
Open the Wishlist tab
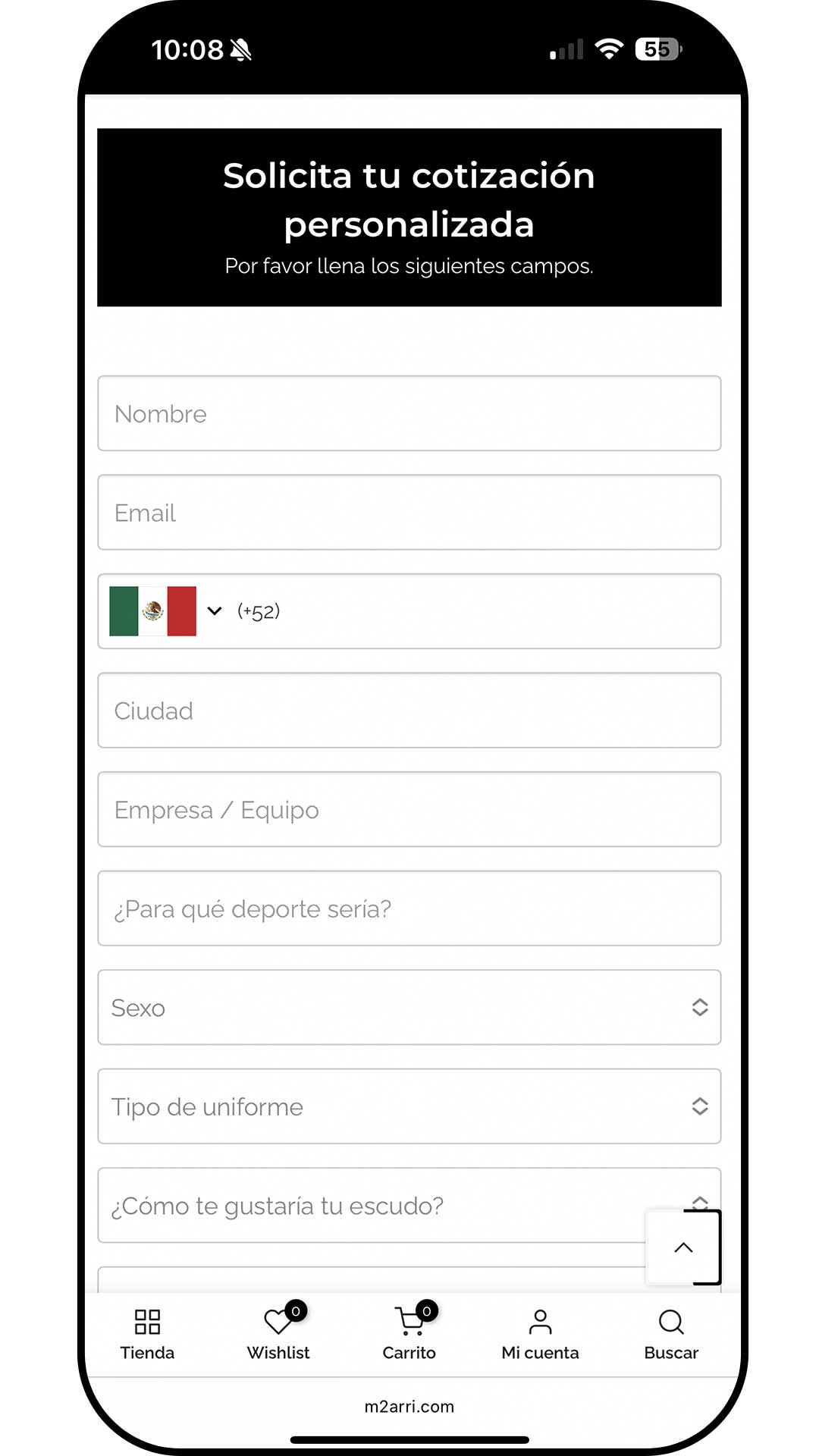[x=278, y=1335]
